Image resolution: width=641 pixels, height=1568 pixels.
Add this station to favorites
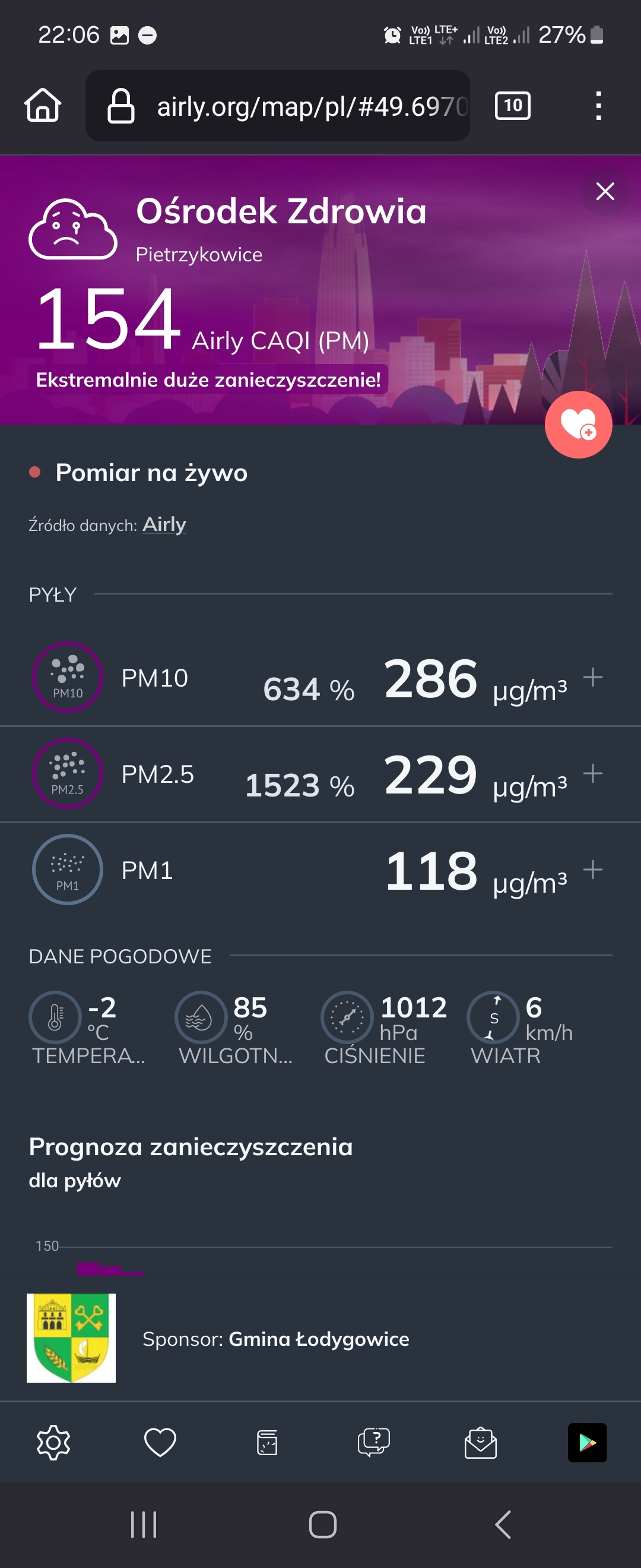click(x=577, y=424)
